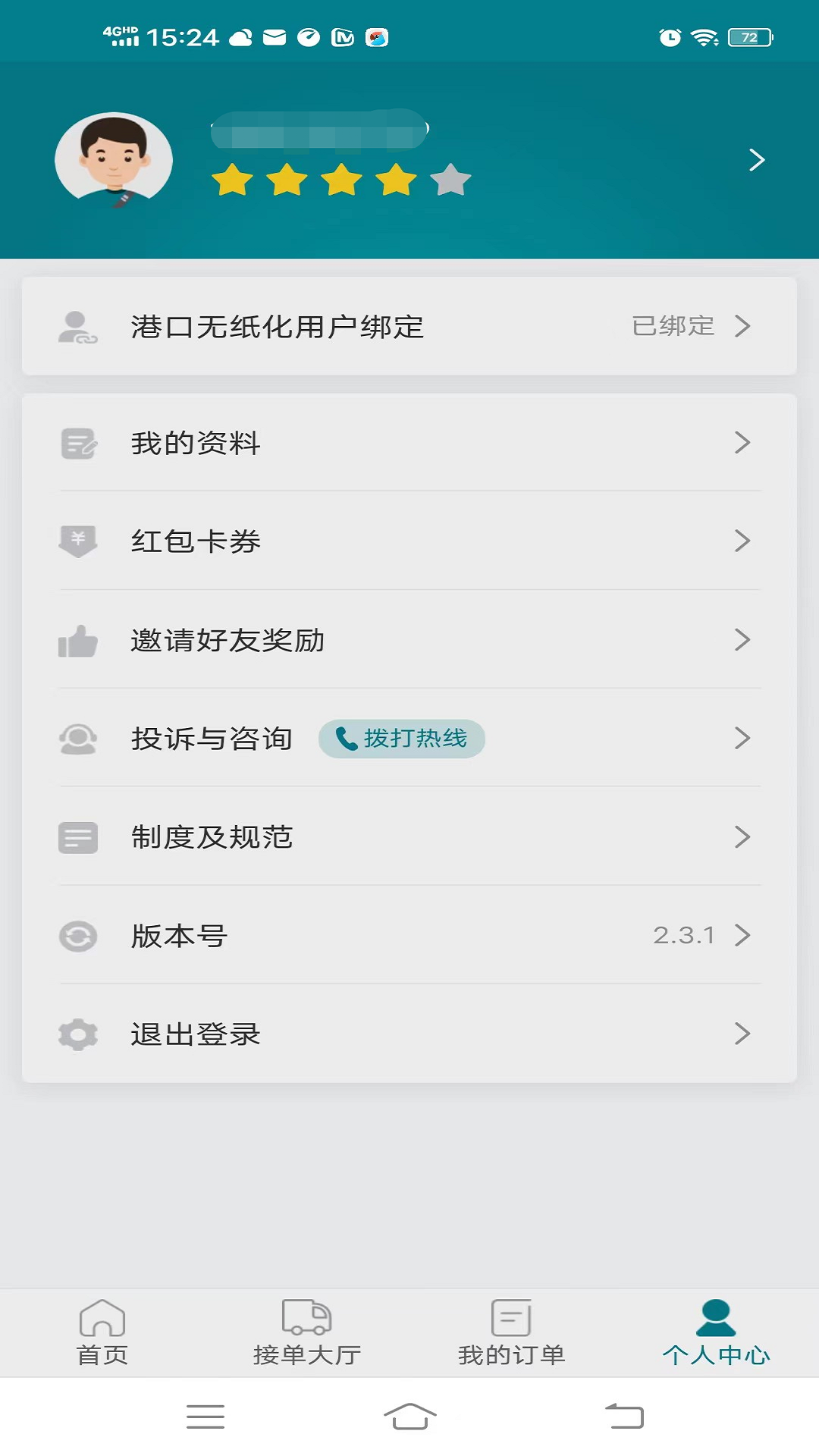Go to the 接单大厅 tab

coord(307,1333)
